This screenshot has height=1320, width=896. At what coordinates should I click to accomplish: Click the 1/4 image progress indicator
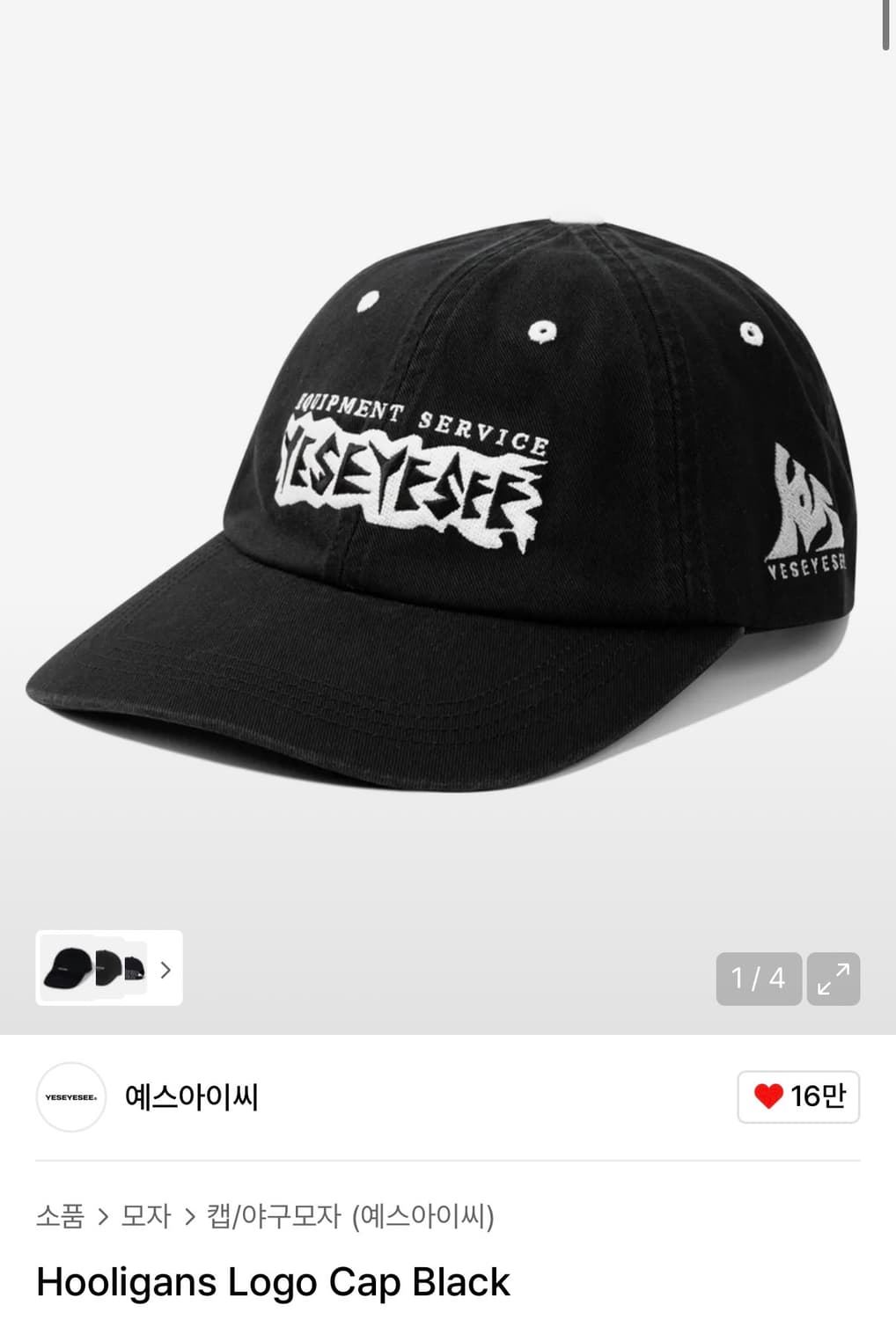click(757, 979)
